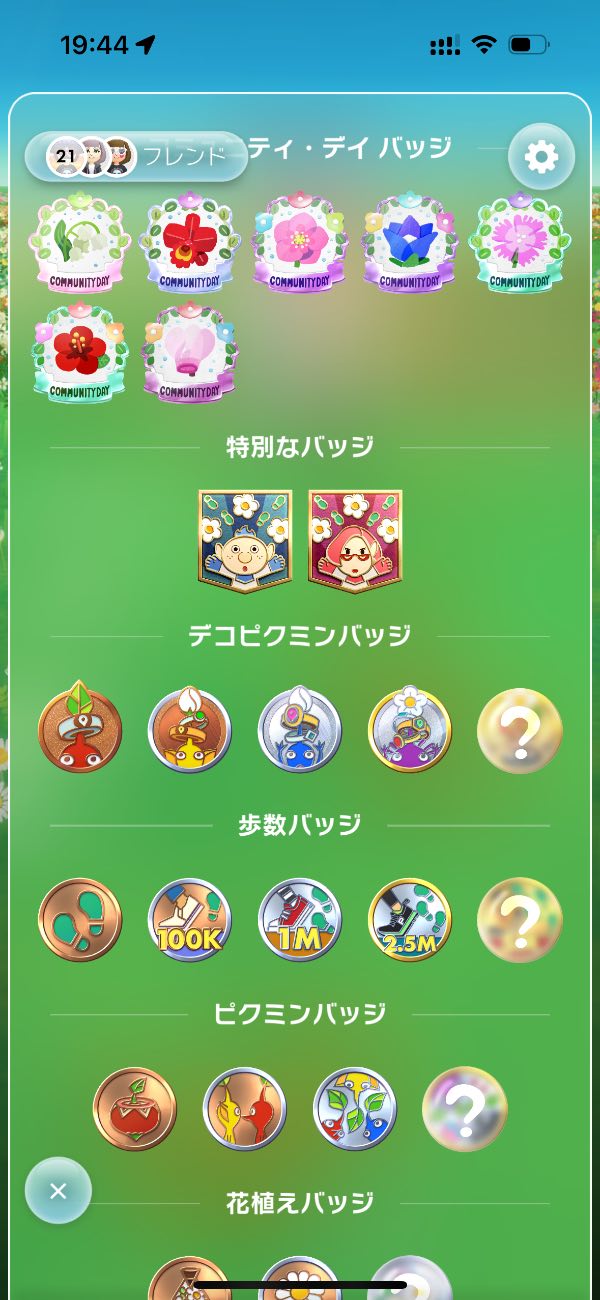Tap the locked 歩数バッジ mystery badge
The height and width of the screenshot is (1300, 600).
[520, 920]
